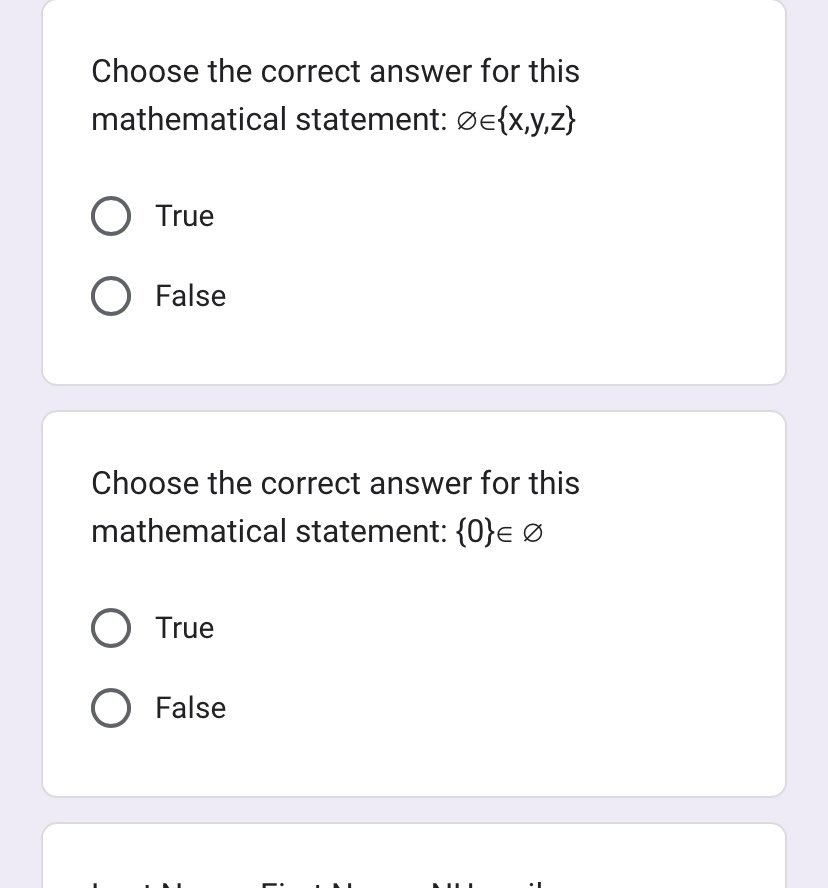Click the second question's statement text
The width and height of the screenshot is (828, 888).
coord(335,507)
